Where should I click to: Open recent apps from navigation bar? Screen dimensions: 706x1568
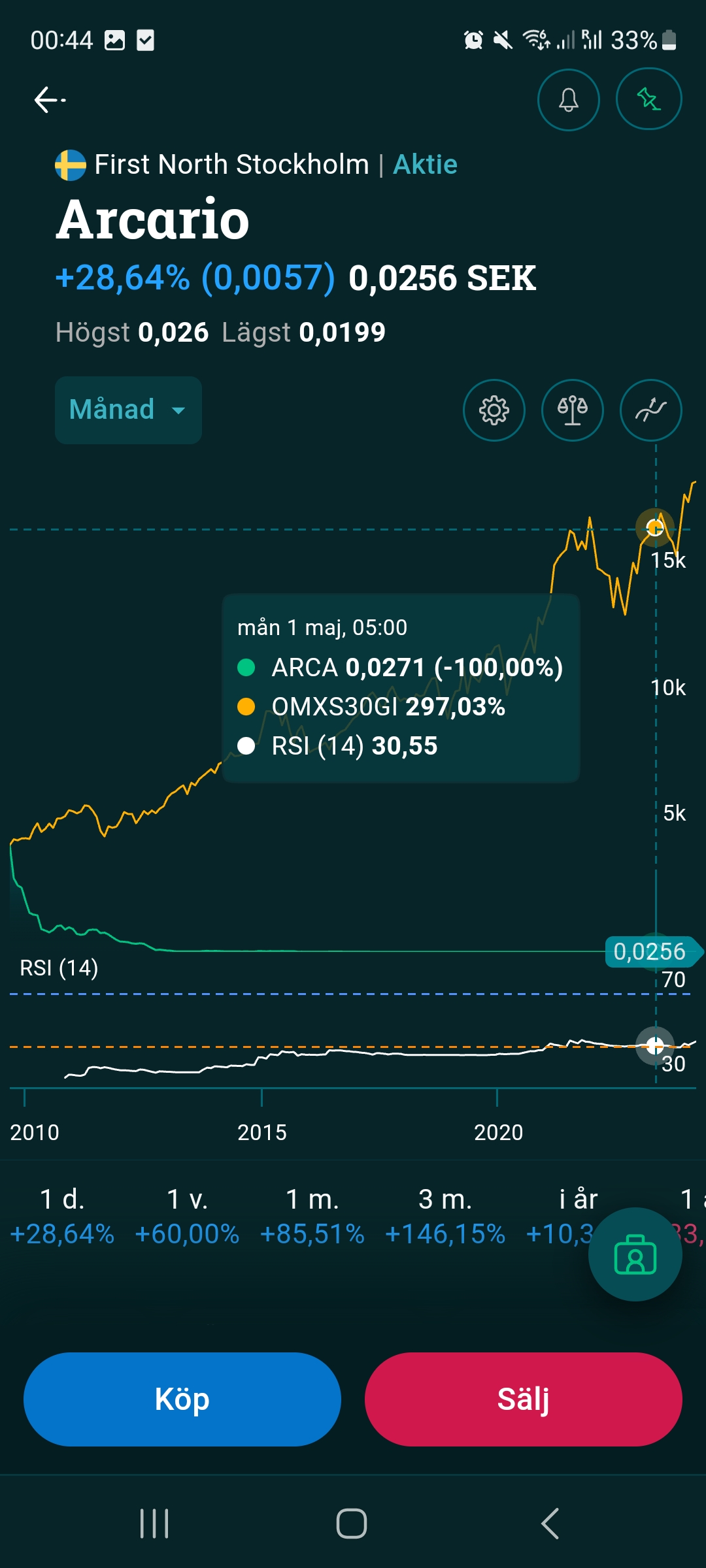[x=154, y=1524]
